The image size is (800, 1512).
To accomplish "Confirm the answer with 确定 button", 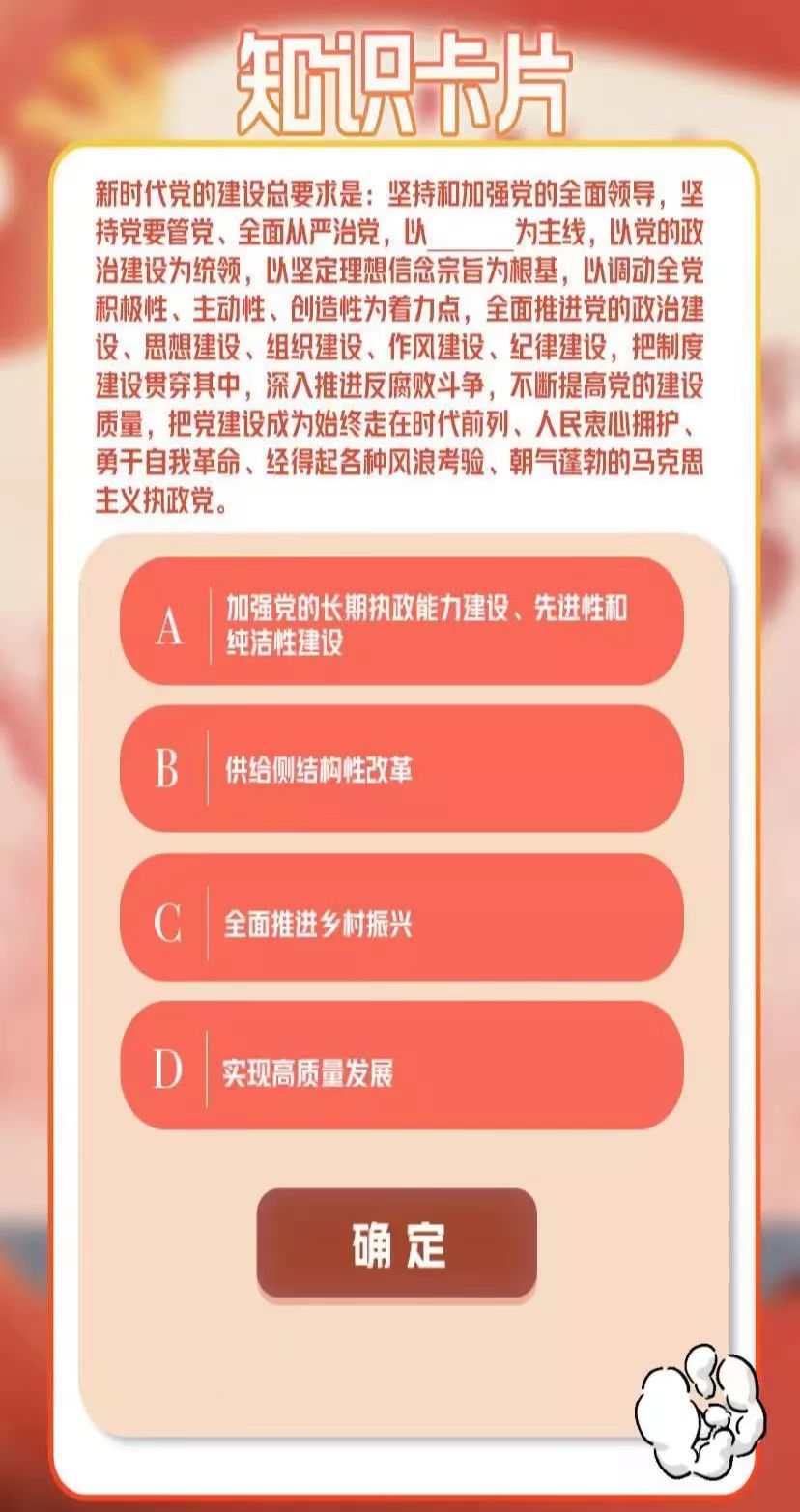I will pos(396,1243).
